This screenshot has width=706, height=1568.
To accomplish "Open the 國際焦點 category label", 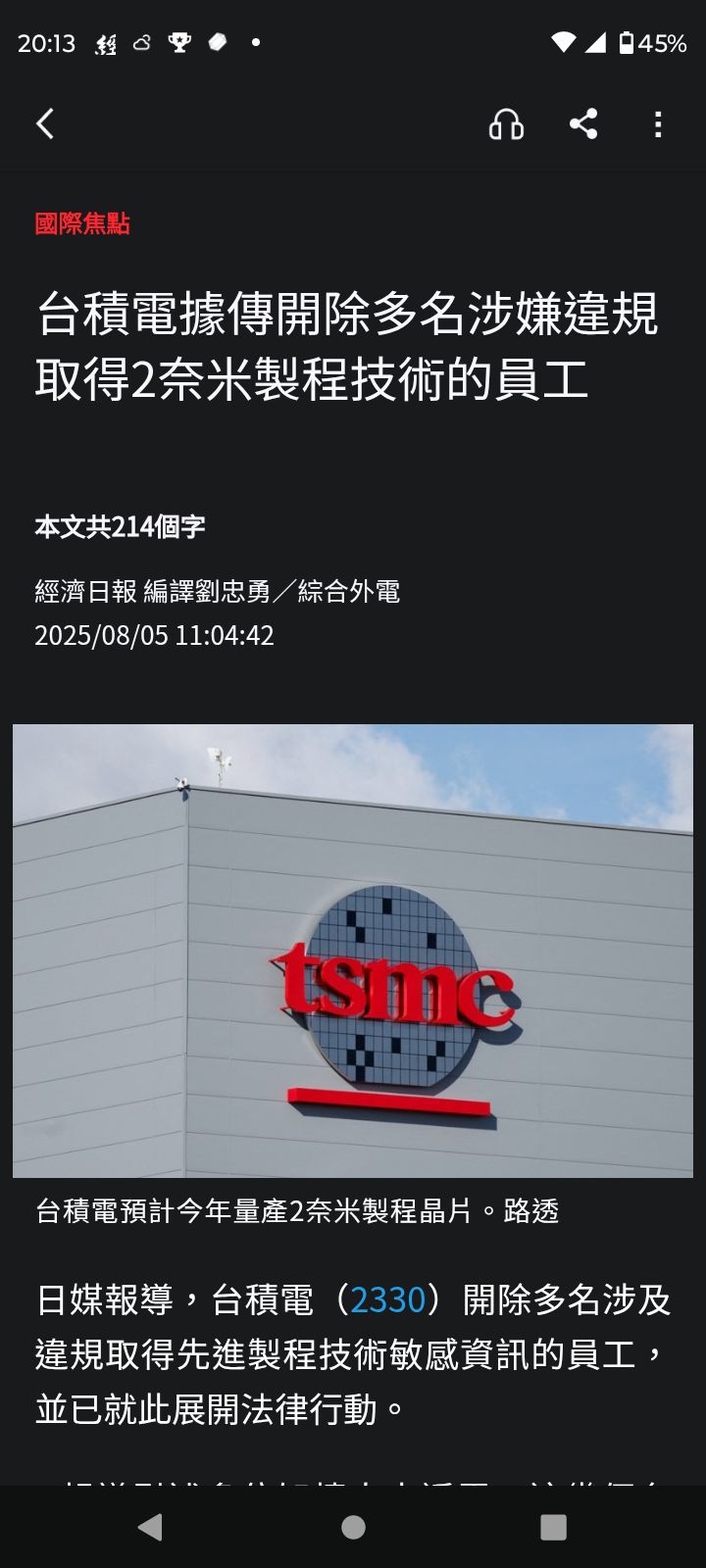I will point(82,223).
